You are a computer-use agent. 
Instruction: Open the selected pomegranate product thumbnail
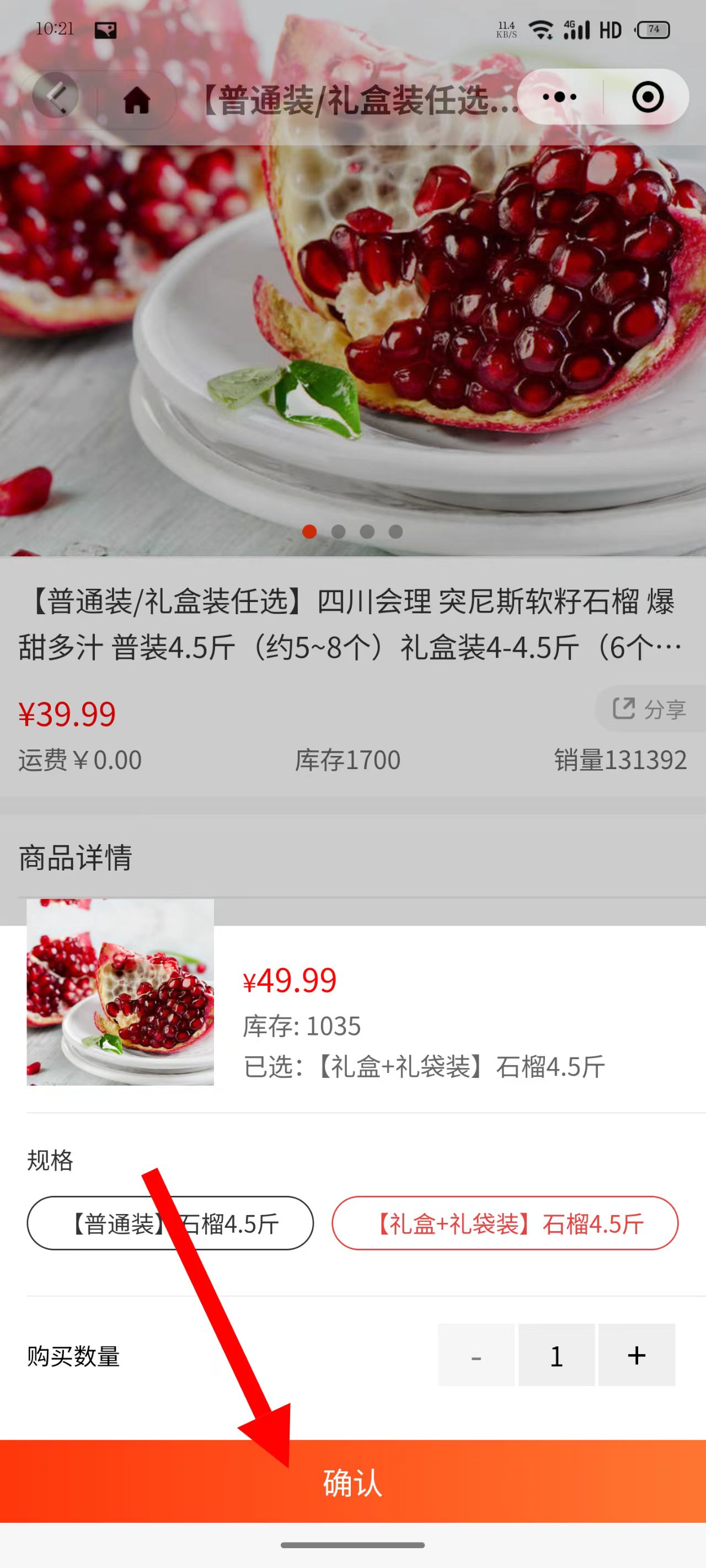coord(120,992)
